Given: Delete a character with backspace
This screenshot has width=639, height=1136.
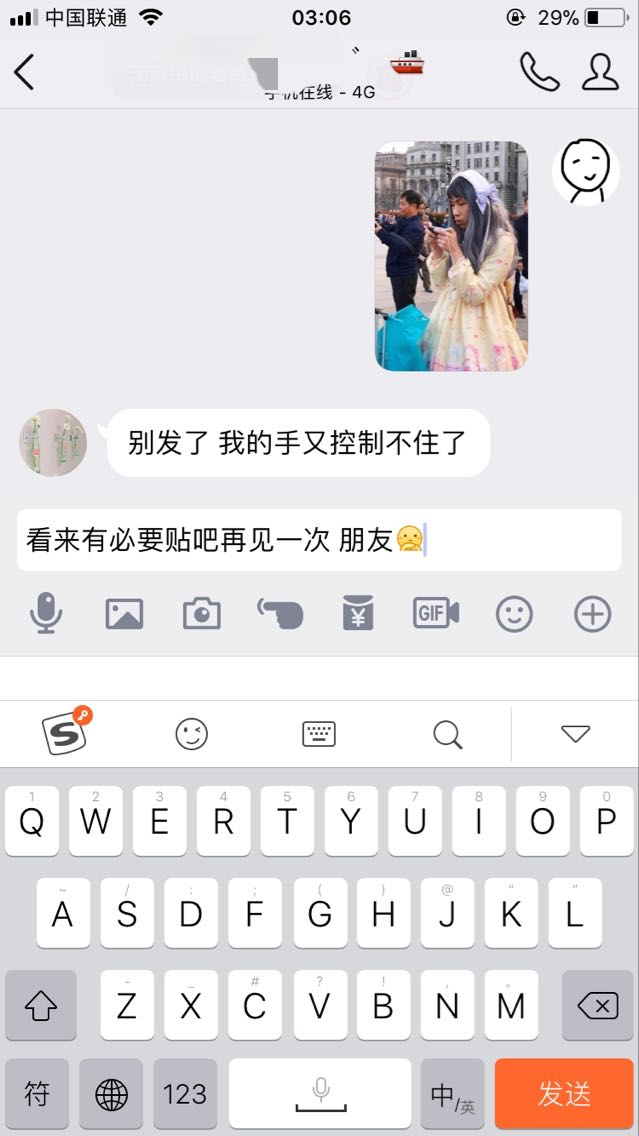Looking at the screenshot, I should coord(598,1005).
